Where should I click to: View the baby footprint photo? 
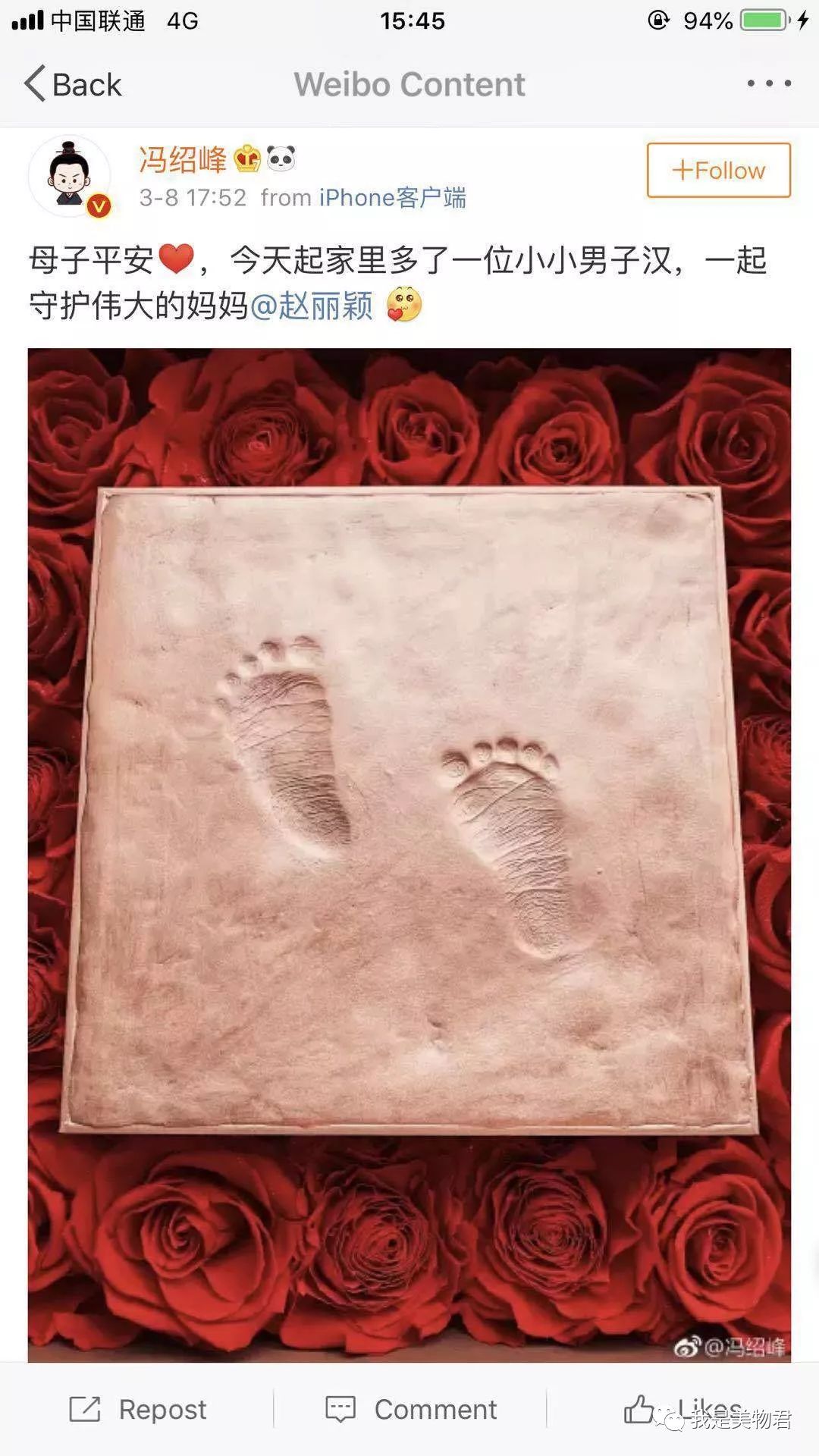click(409, 855)
